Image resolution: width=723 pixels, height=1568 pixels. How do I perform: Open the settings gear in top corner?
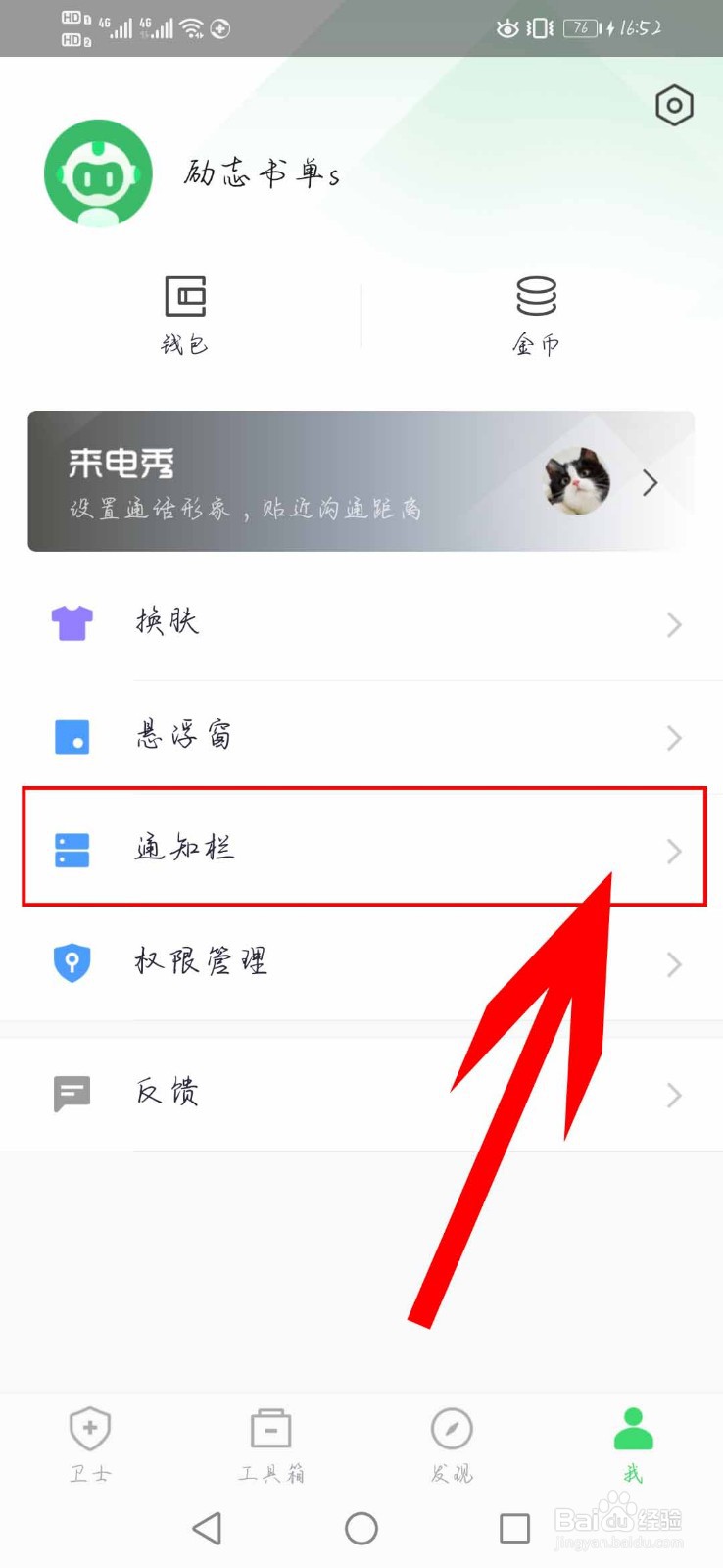pos(674,106)
